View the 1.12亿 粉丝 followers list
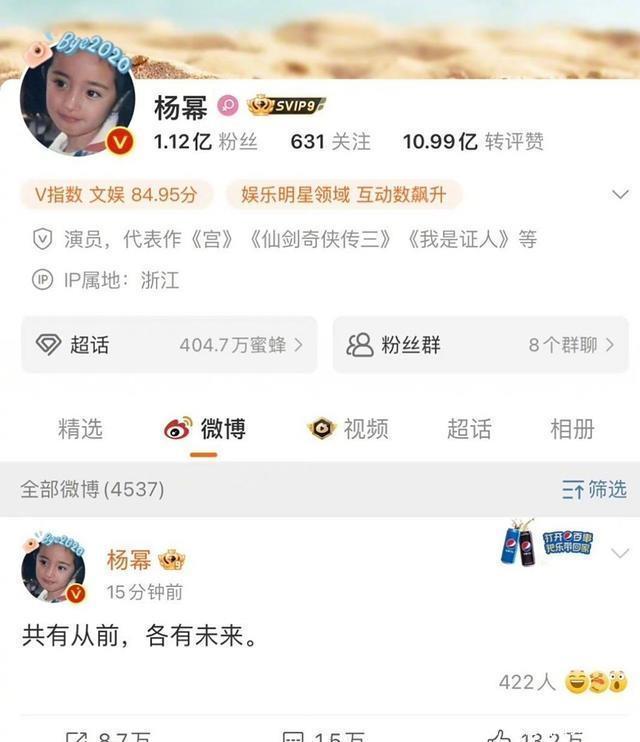 (x=205, y=142)
